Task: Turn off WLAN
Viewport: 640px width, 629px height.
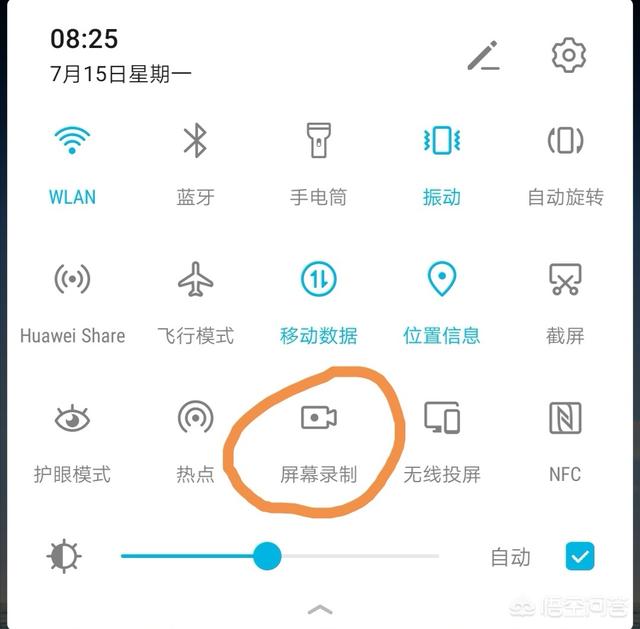Action: click(x=72, y=141)
